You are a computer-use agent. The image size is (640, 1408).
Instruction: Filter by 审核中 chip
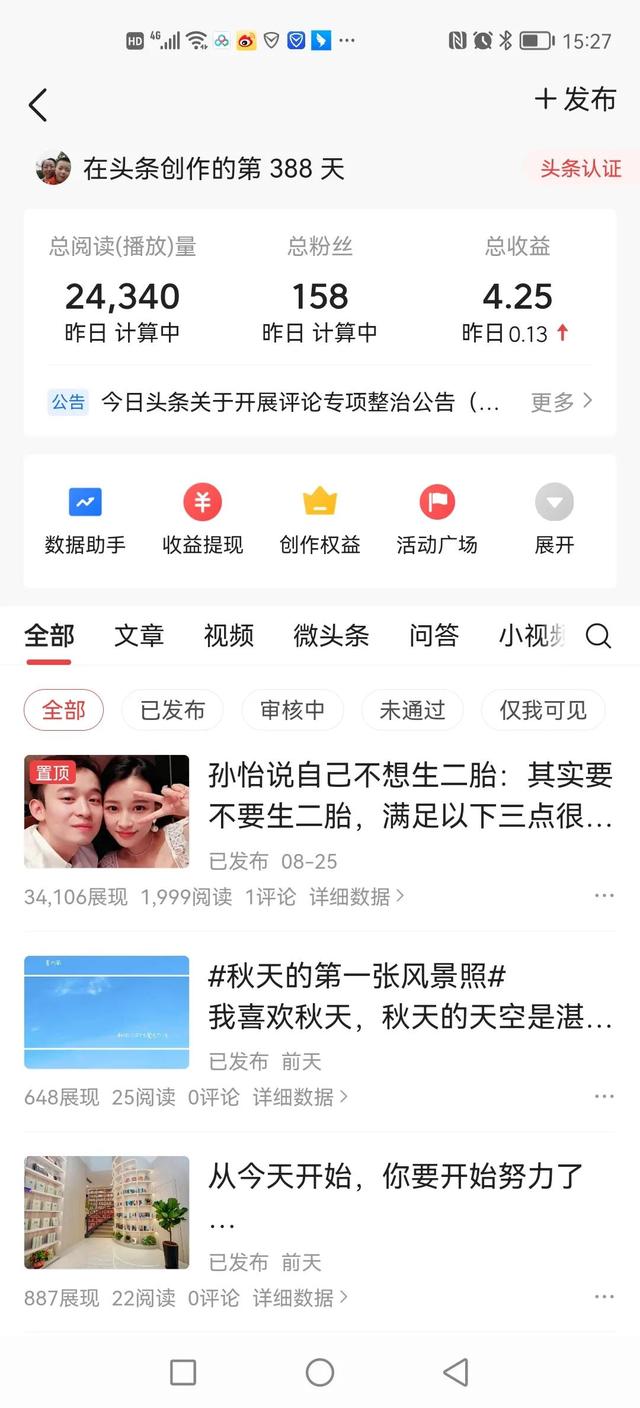pos(293,711)
